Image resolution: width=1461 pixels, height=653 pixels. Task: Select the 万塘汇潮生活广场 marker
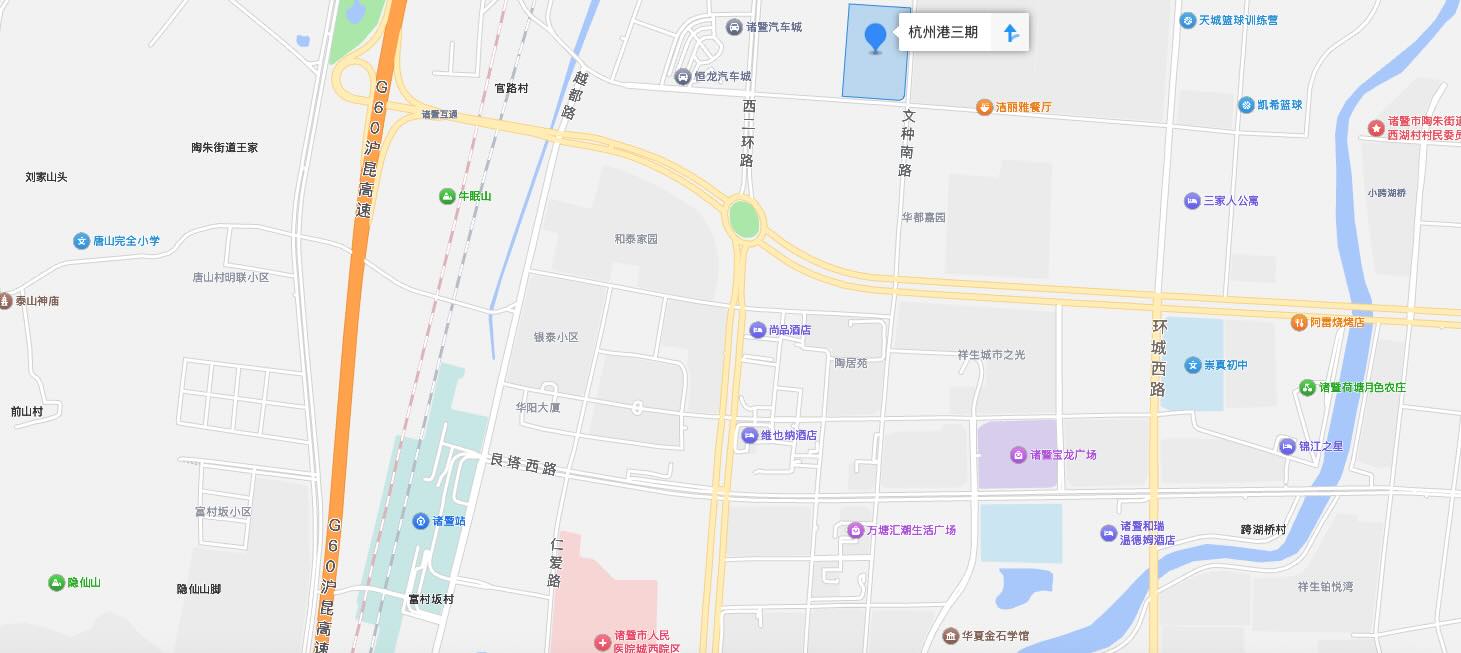[855, 530]
